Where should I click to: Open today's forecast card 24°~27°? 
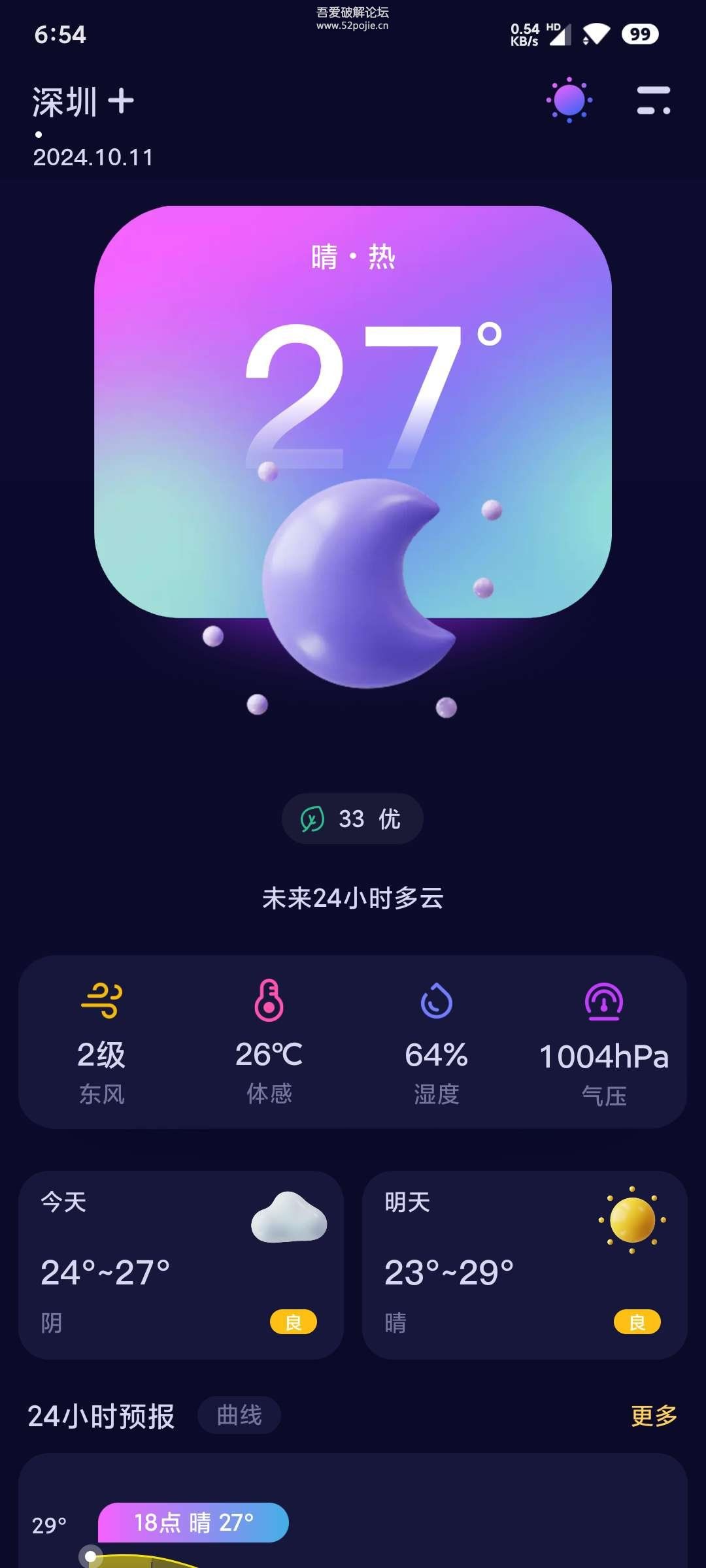181,1265
